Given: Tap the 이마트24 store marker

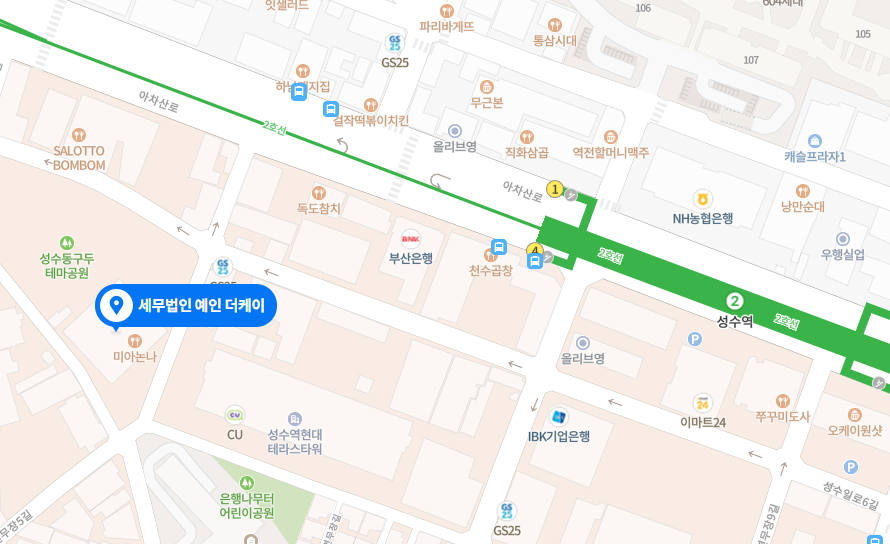Looking at the screenshot, I should (703, 403).
